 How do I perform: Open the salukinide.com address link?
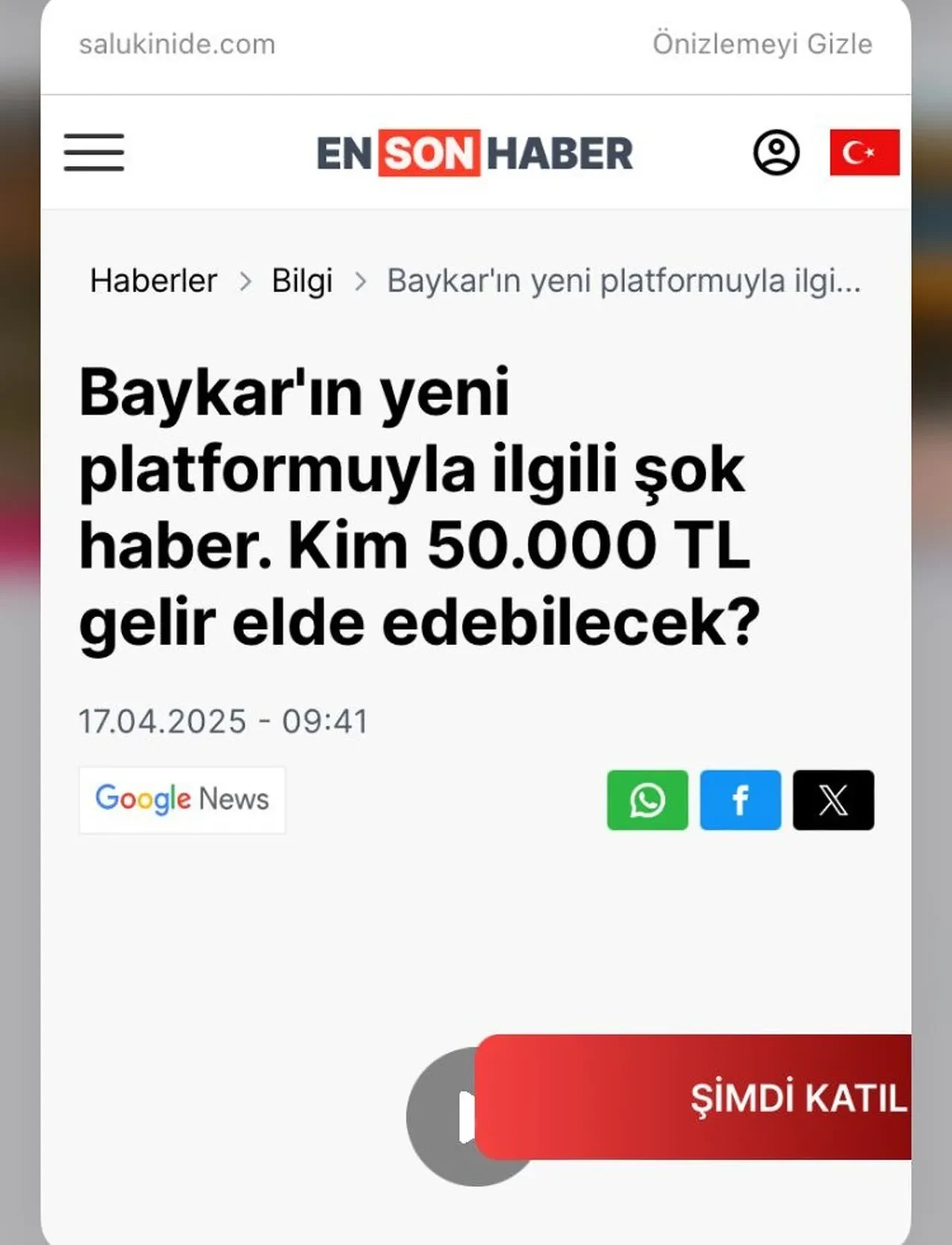coord(176,43)
